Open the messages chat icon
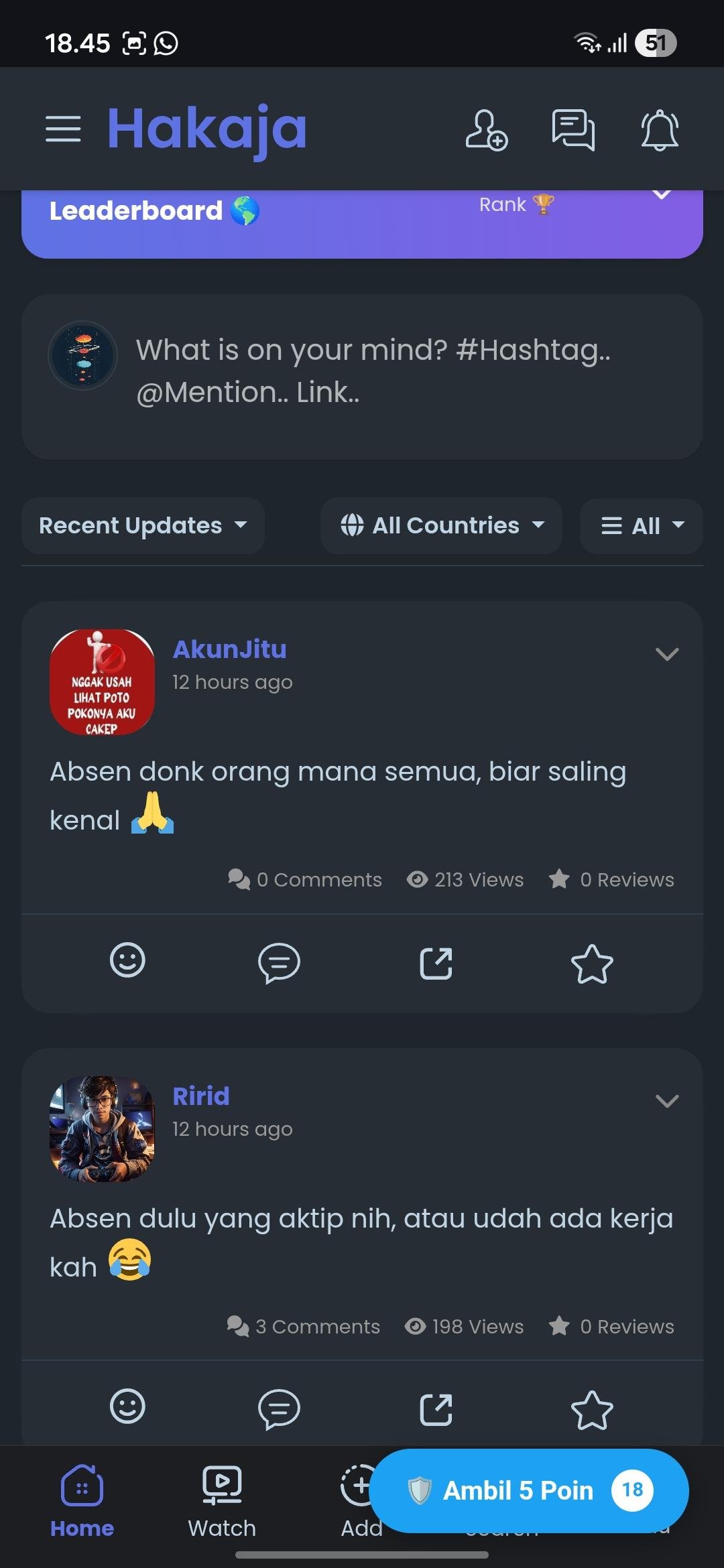 coord(573,130)
